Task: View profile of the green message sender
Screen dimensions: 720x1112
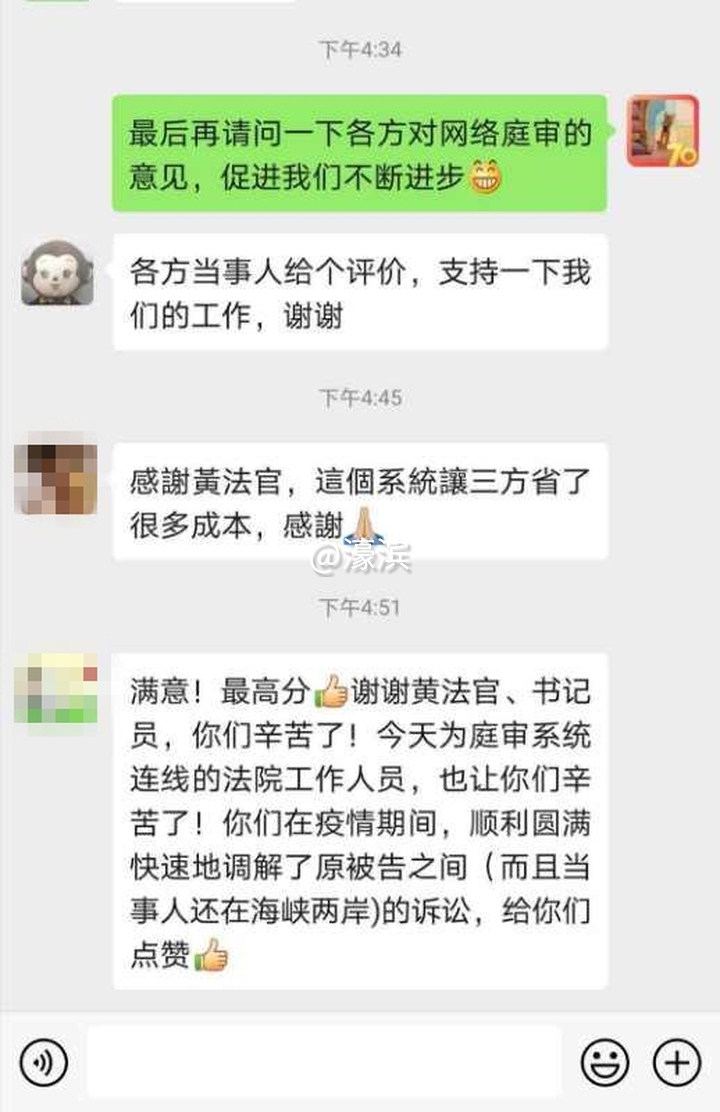Action: [662, 131]
